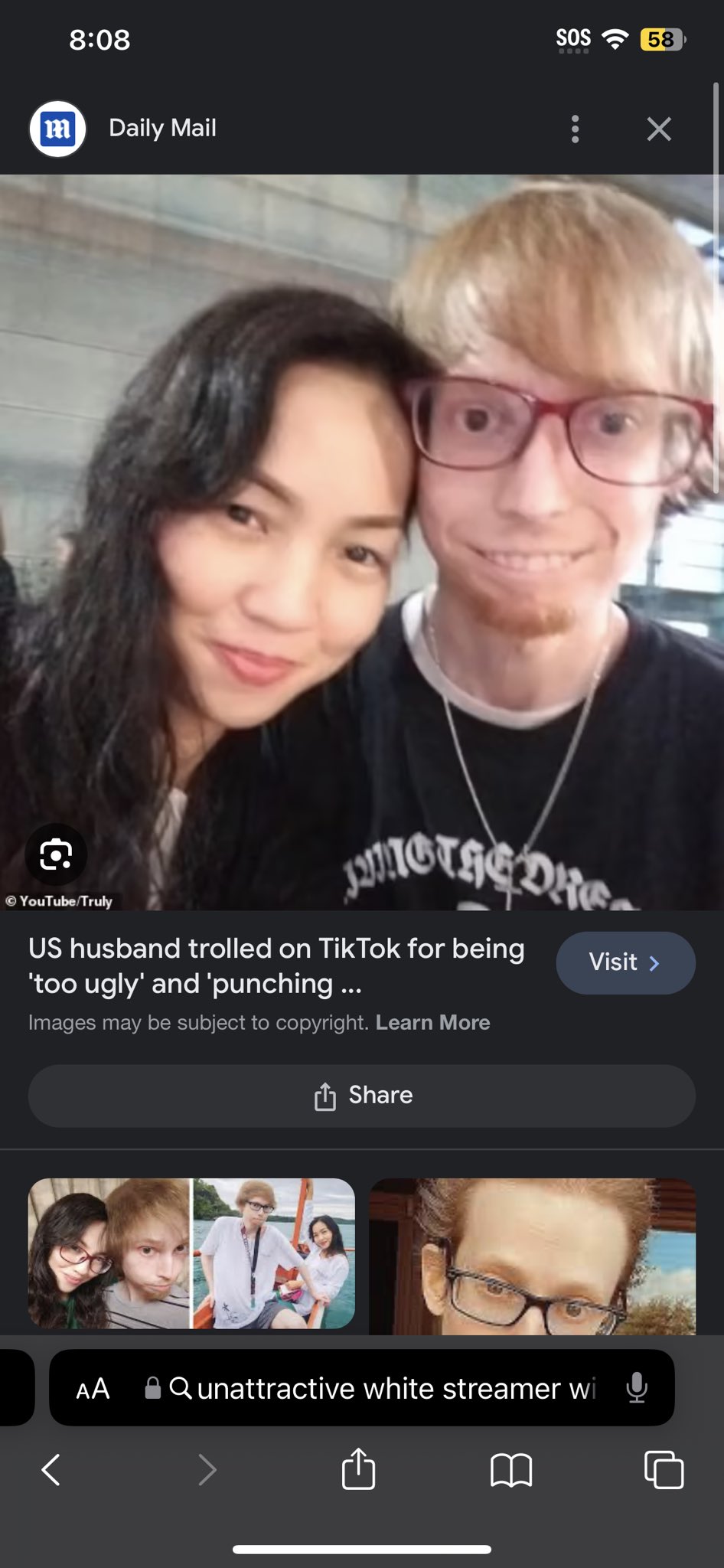724x1568 pixels.
Task: Share this image result
Action: 362,1095
